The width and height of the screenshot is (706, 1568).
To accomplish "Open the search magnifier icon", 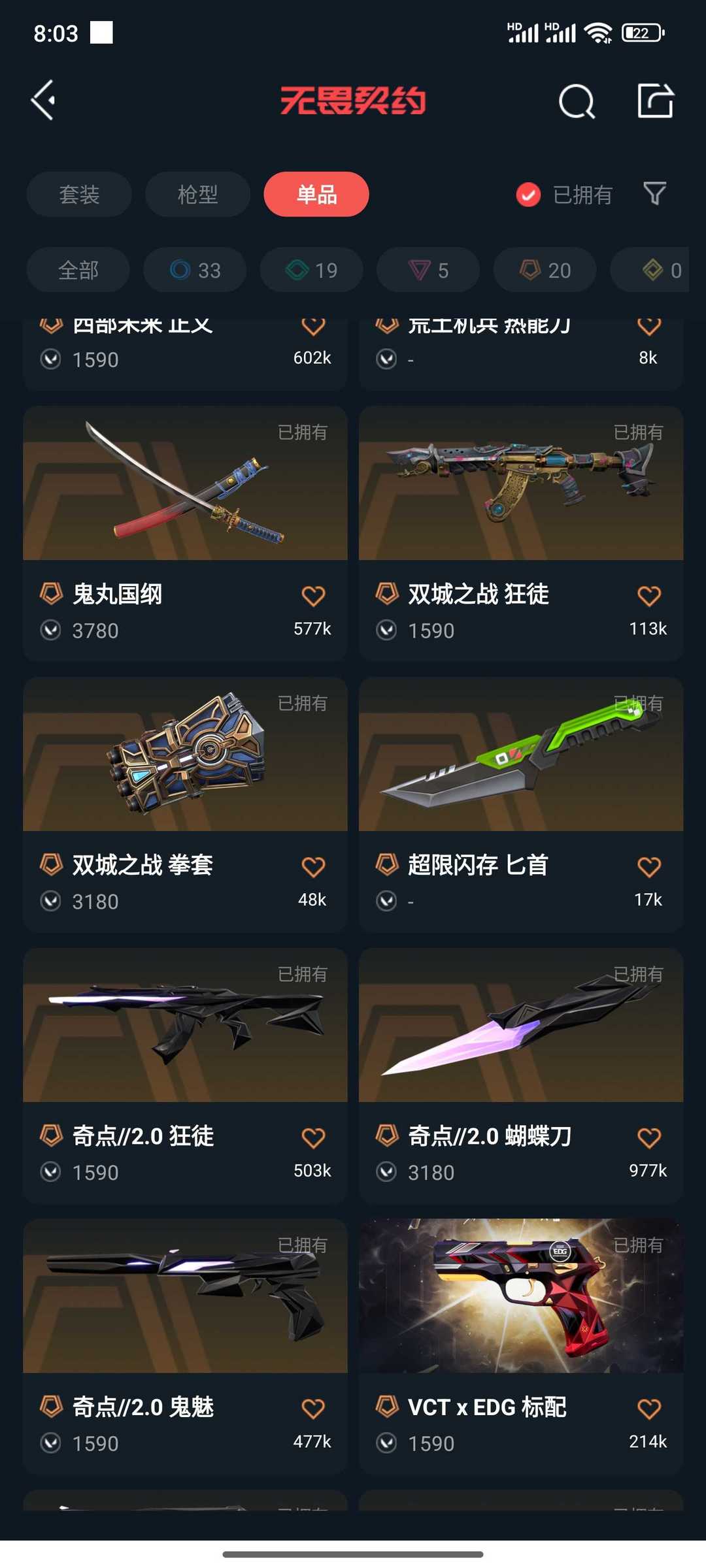I will [577, 101].
